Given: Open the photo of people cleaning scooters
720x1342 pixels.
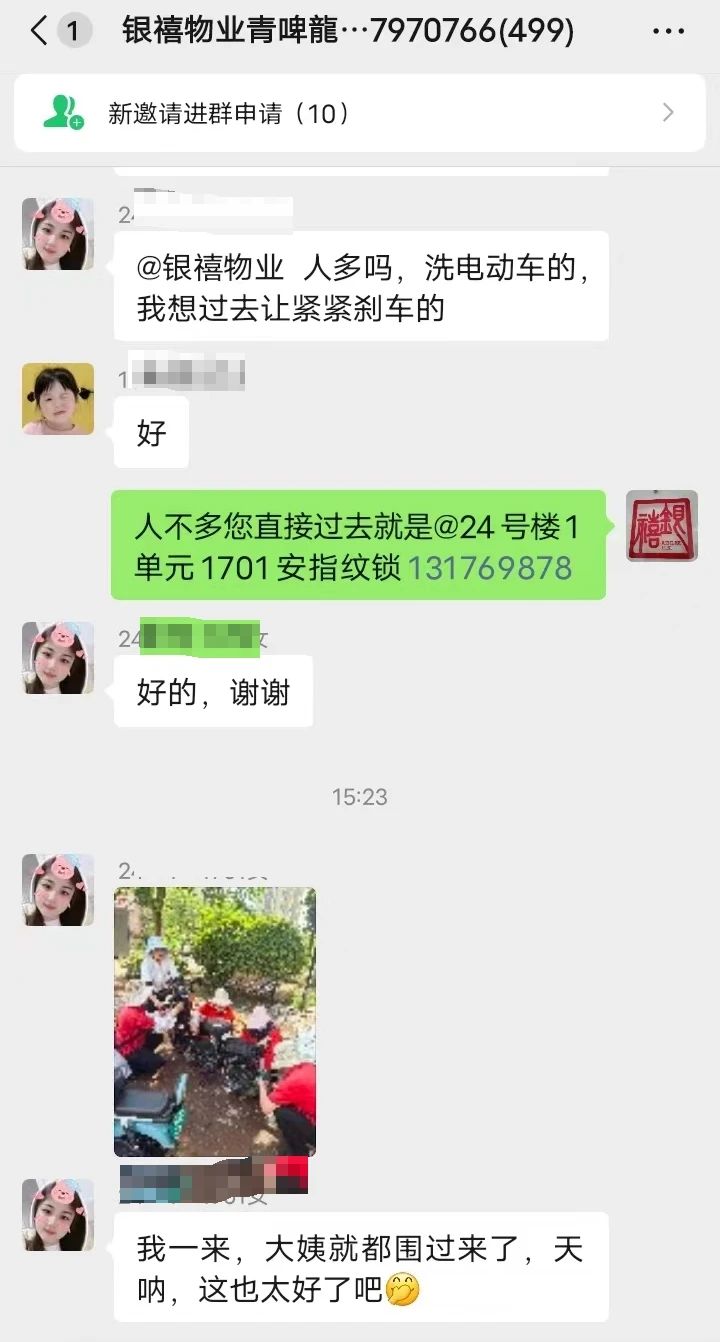Looking at the screenshot, I should [x=215, y=1021].
